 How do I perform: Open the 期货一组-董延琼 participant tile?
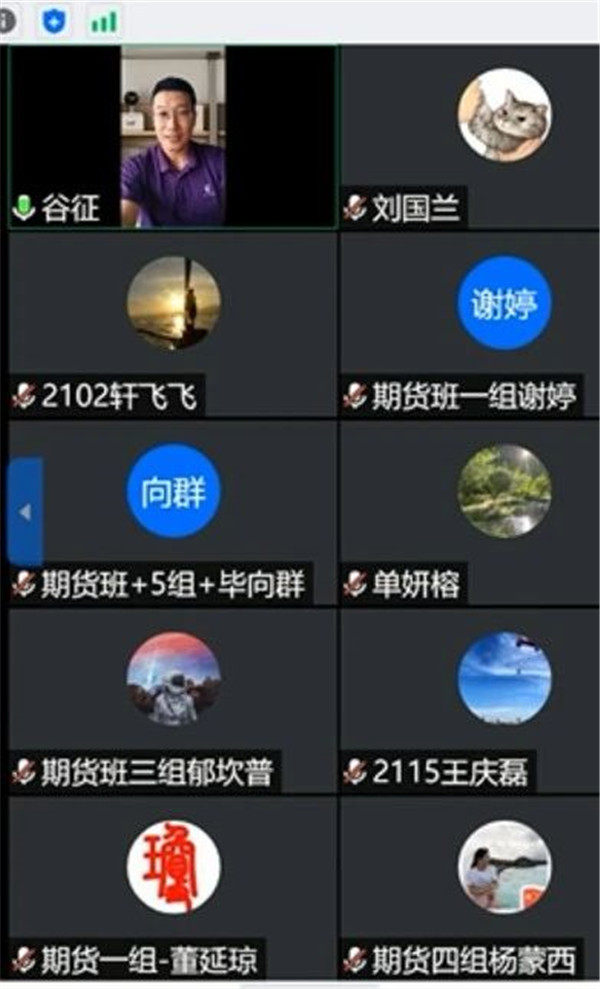[173, 887]
